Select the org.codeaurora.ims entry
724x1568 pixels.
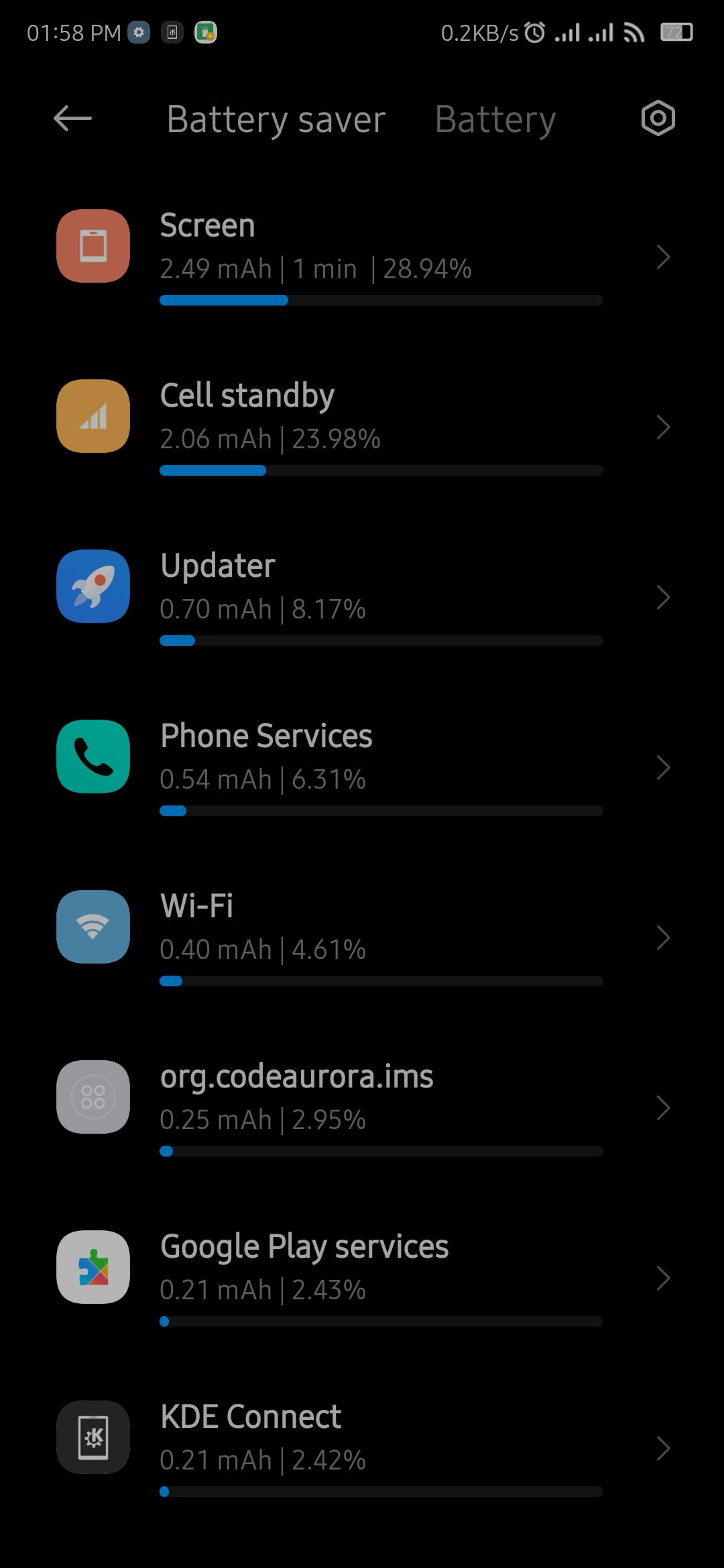click(362, 1106)
